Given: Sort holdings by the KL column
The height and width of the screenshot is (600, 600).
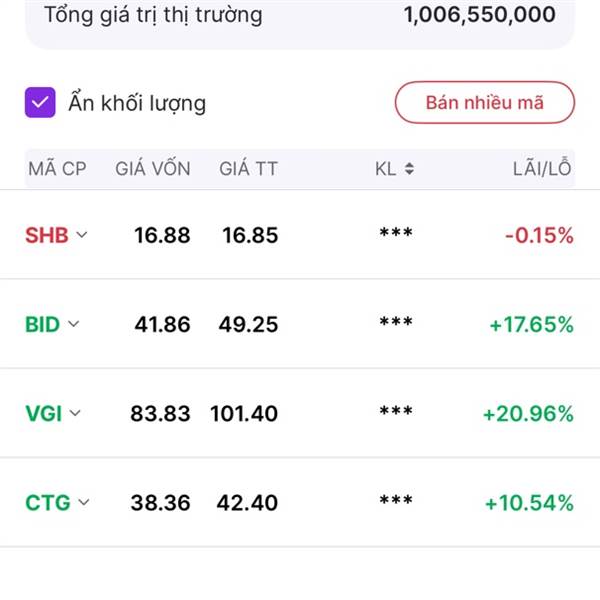Looking at the screenshot, I should [x=396, y=169].
